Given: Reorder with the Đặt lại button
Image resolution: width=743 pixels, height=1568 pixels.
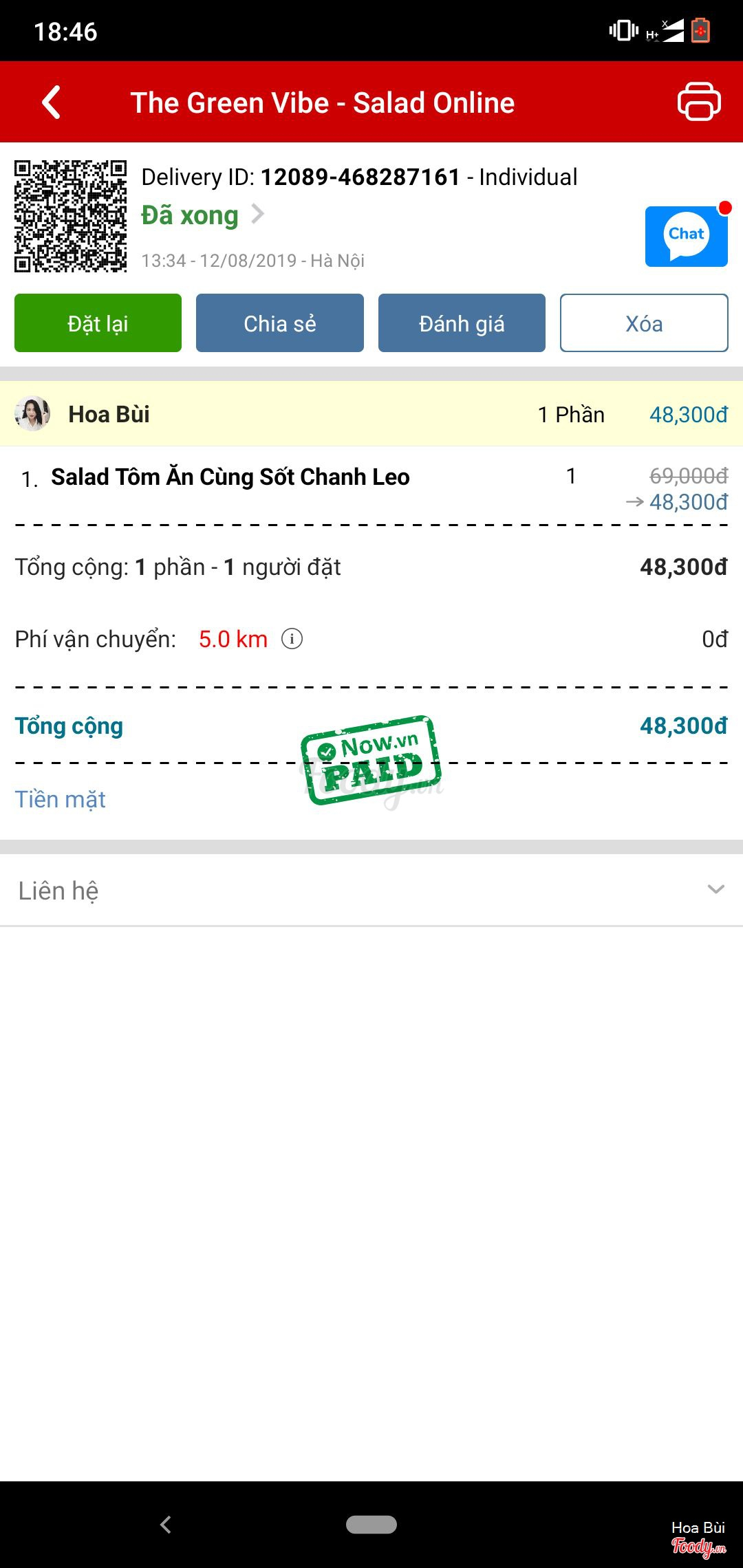Looking at the screenshot, I should 98,323.
